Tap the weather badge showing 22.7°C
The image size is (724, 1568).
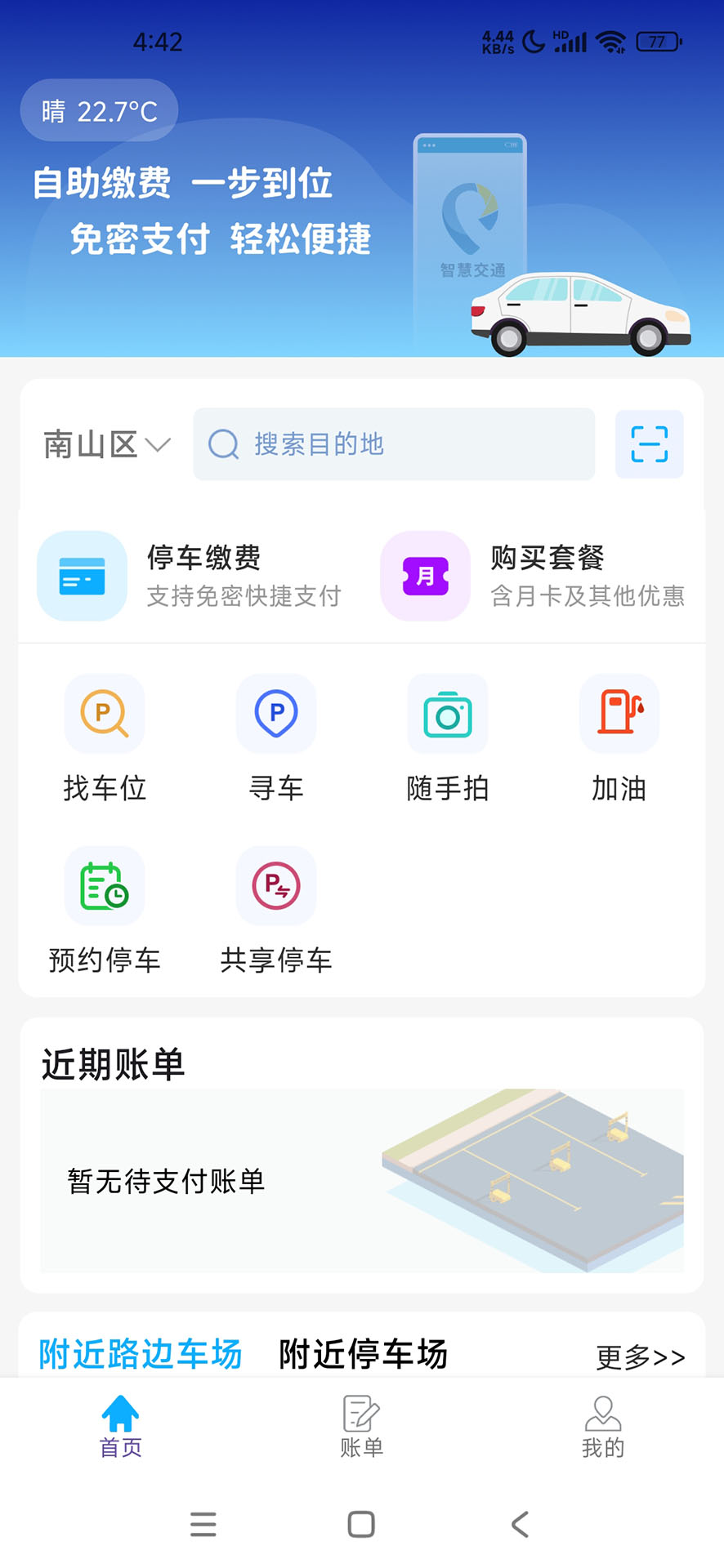point(98,109)
